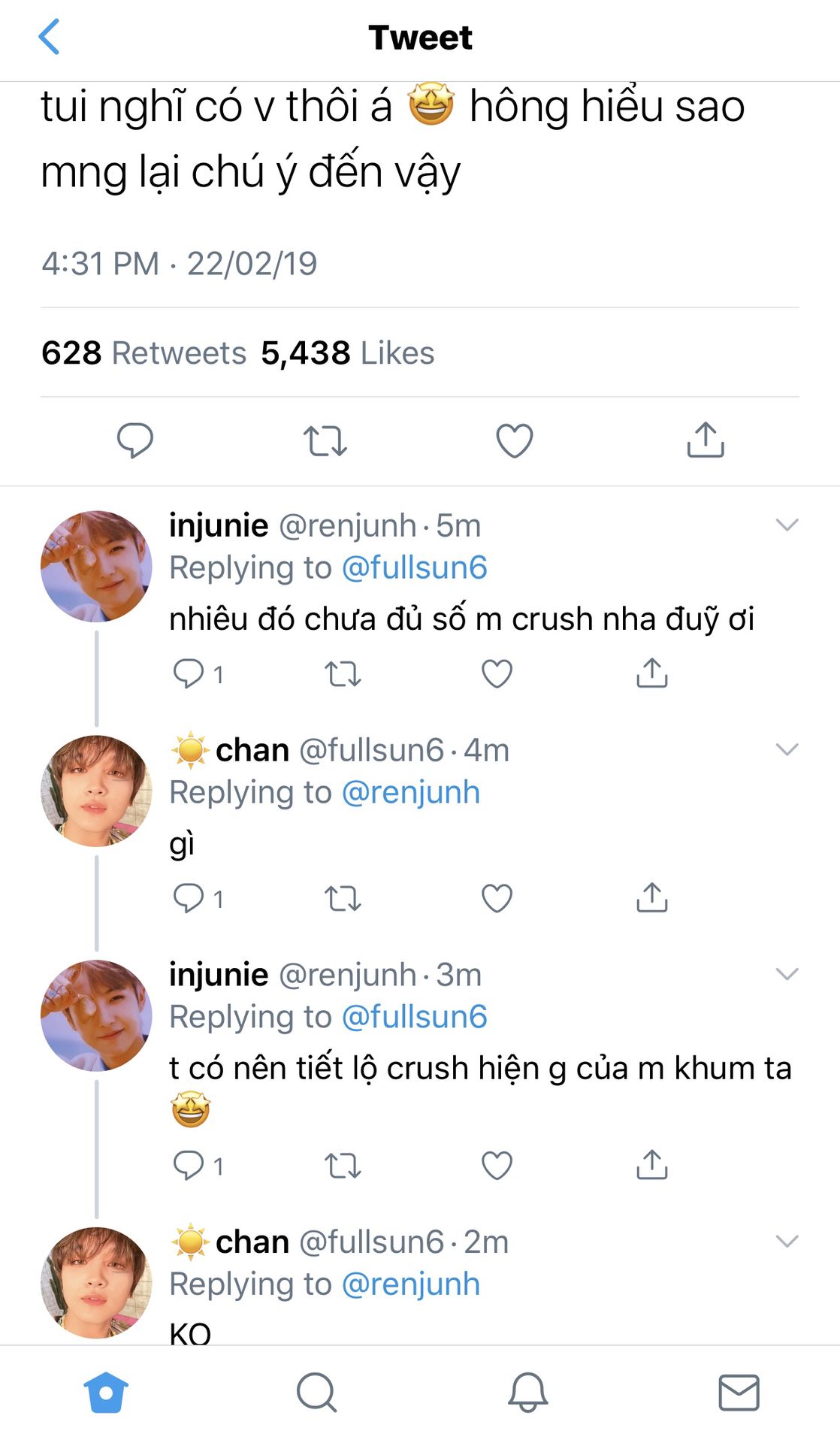840x1443 pixels.
Task: Like injunie's 3m reply
Action: [x=497, y=1165]
